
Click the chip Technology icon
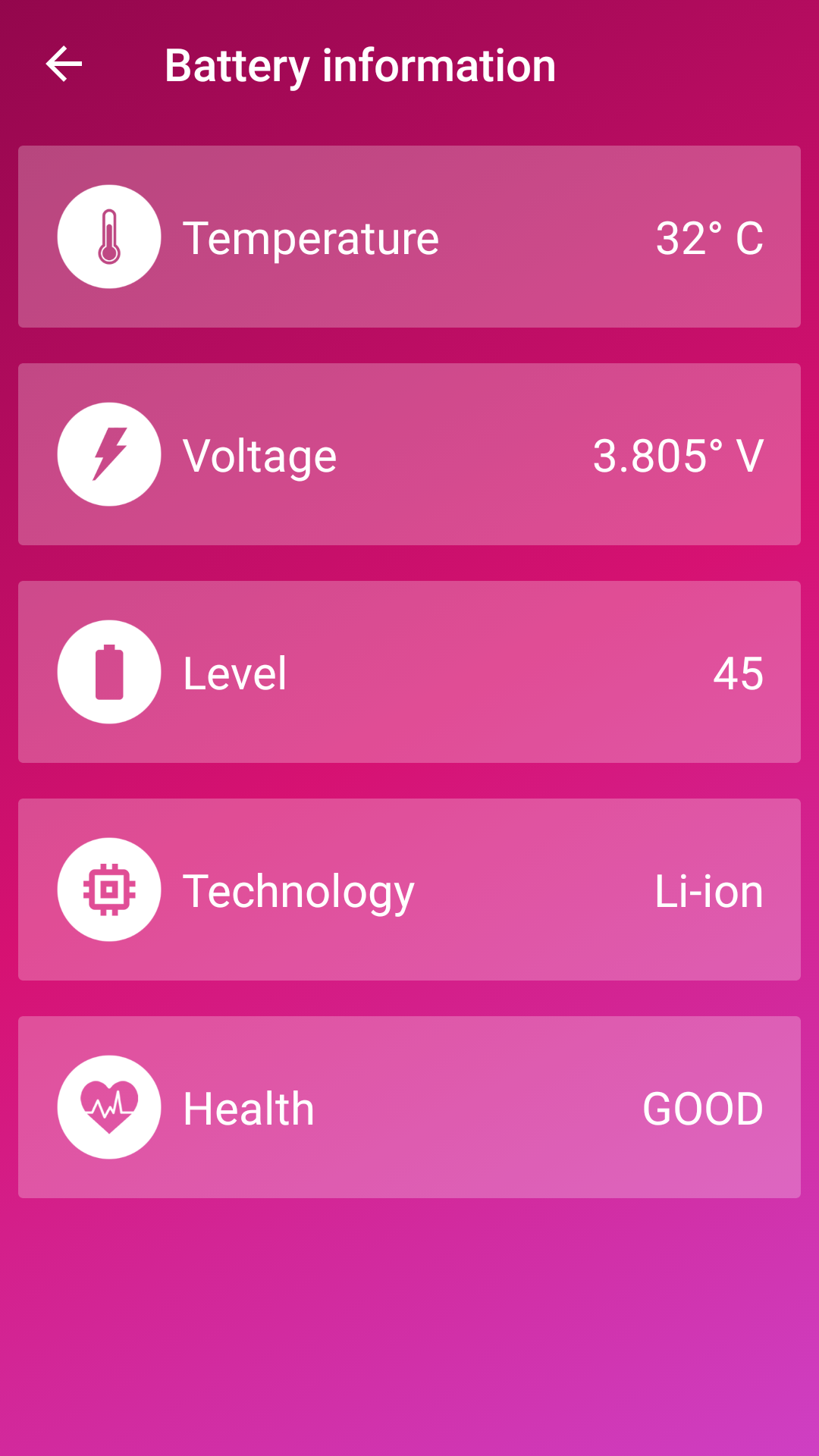coord(108,890)
